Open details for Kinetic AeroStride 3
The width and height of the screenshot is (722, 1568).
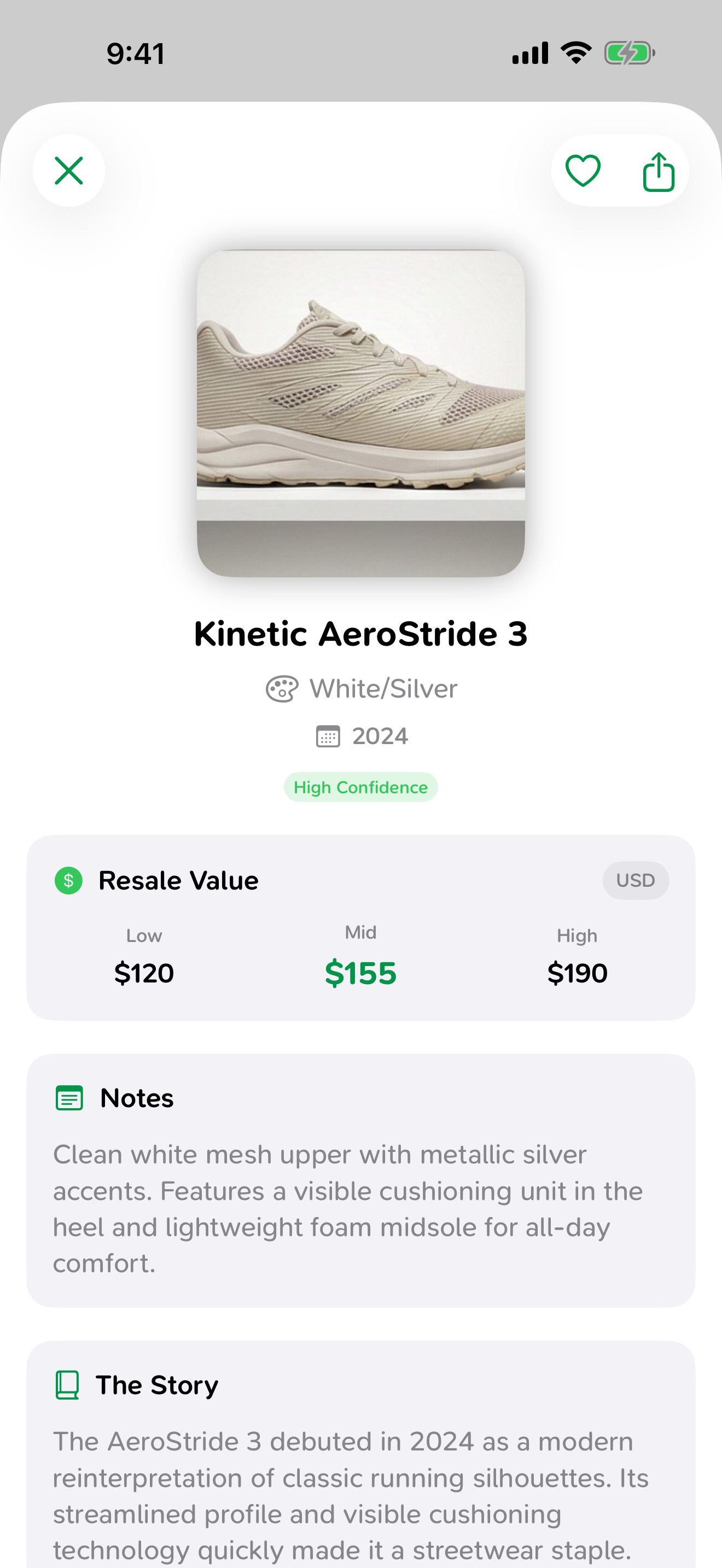(361, 633)
